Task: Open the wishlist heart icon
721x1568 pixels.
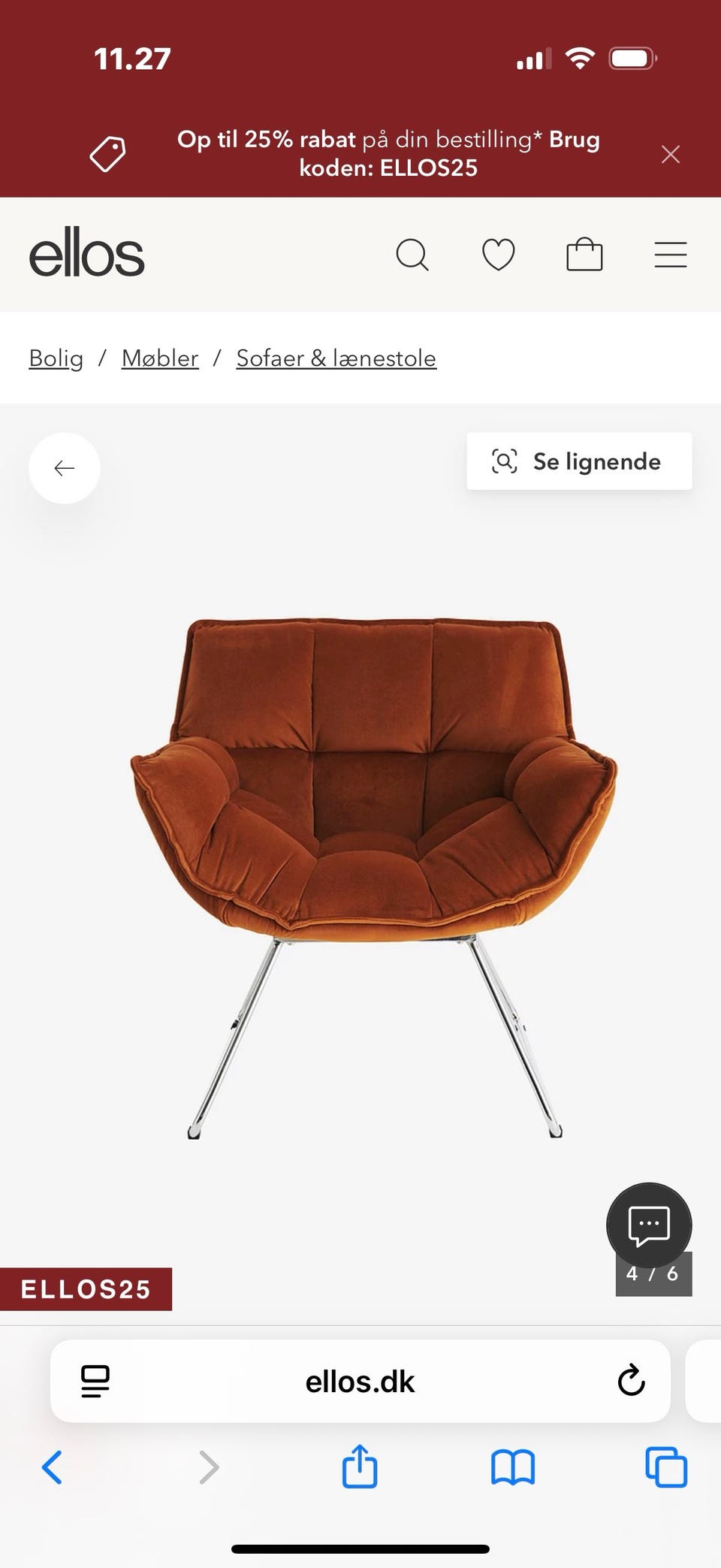Action: (498, 255)
